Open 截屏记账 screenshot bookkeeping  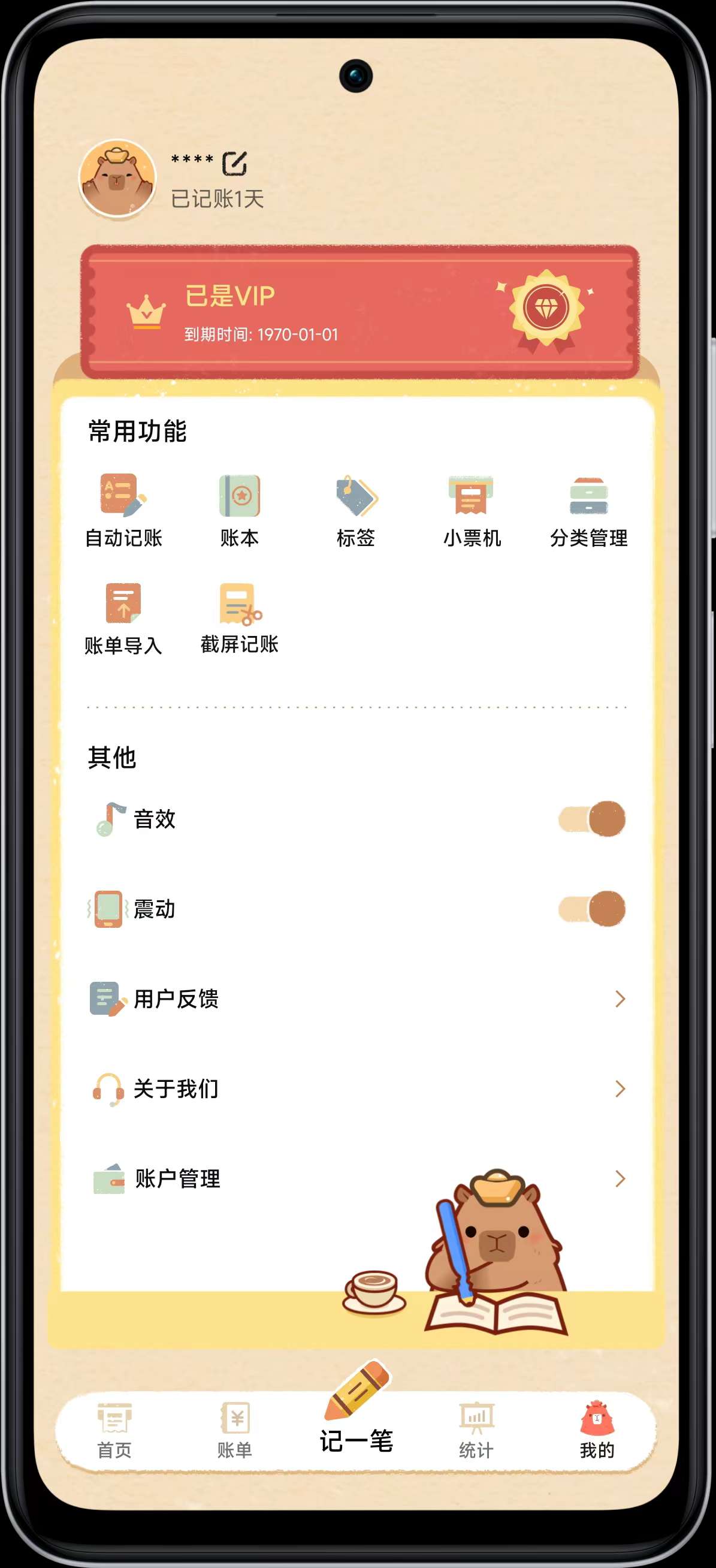coord(240,618)
